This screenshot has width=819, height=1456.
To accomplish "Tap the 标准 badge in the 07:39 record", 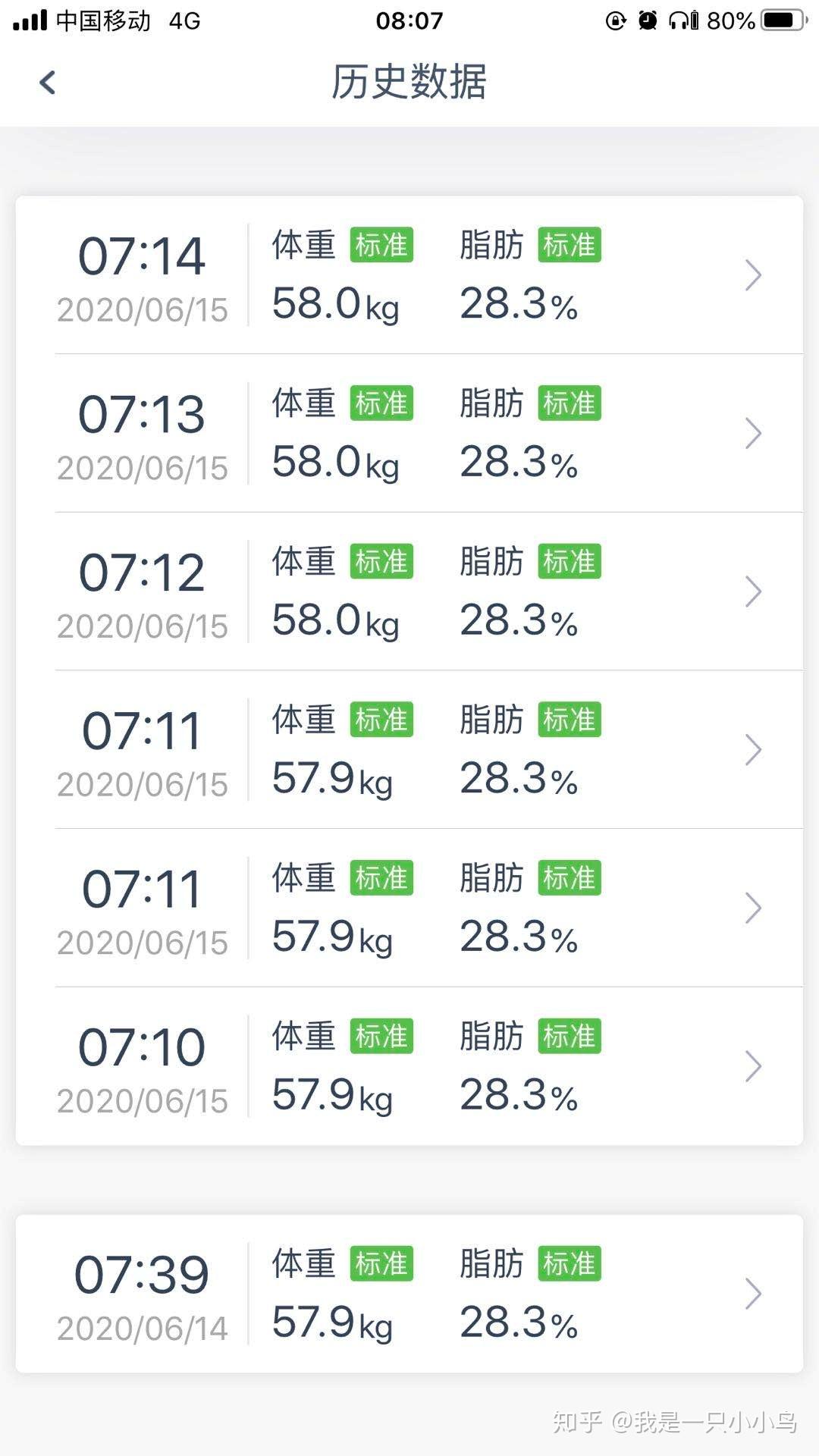I will (x=381, y=1263).
